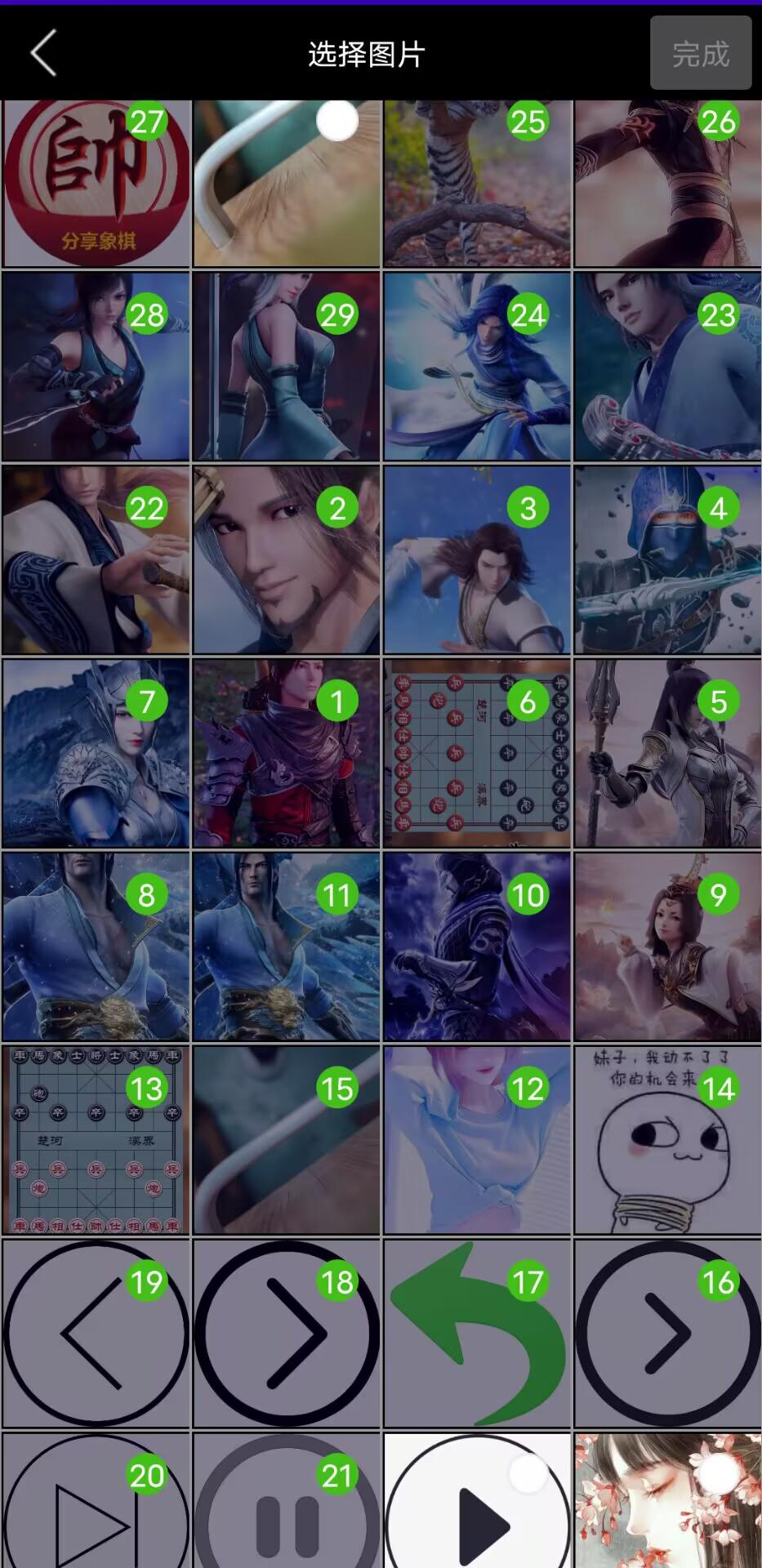Deselect the image numbered 2
The height and width of the screenshot is (1568, 762).
tap(337, 508)
